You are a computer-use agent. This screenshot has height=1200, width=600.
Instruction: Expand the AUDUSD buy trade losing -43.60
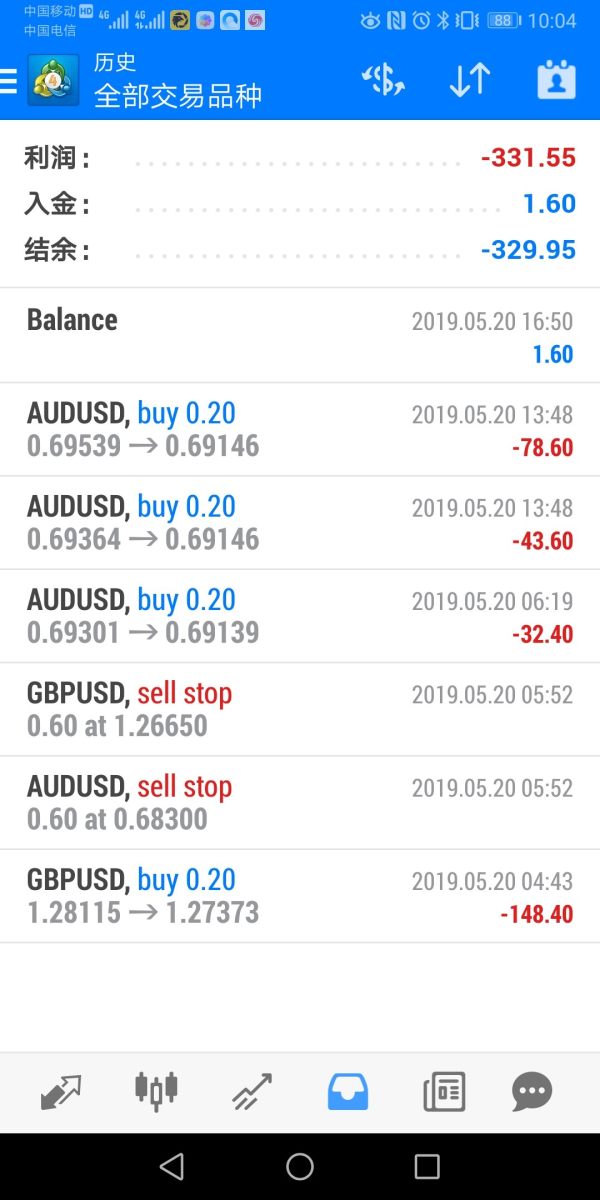click(x=300, y=523)
